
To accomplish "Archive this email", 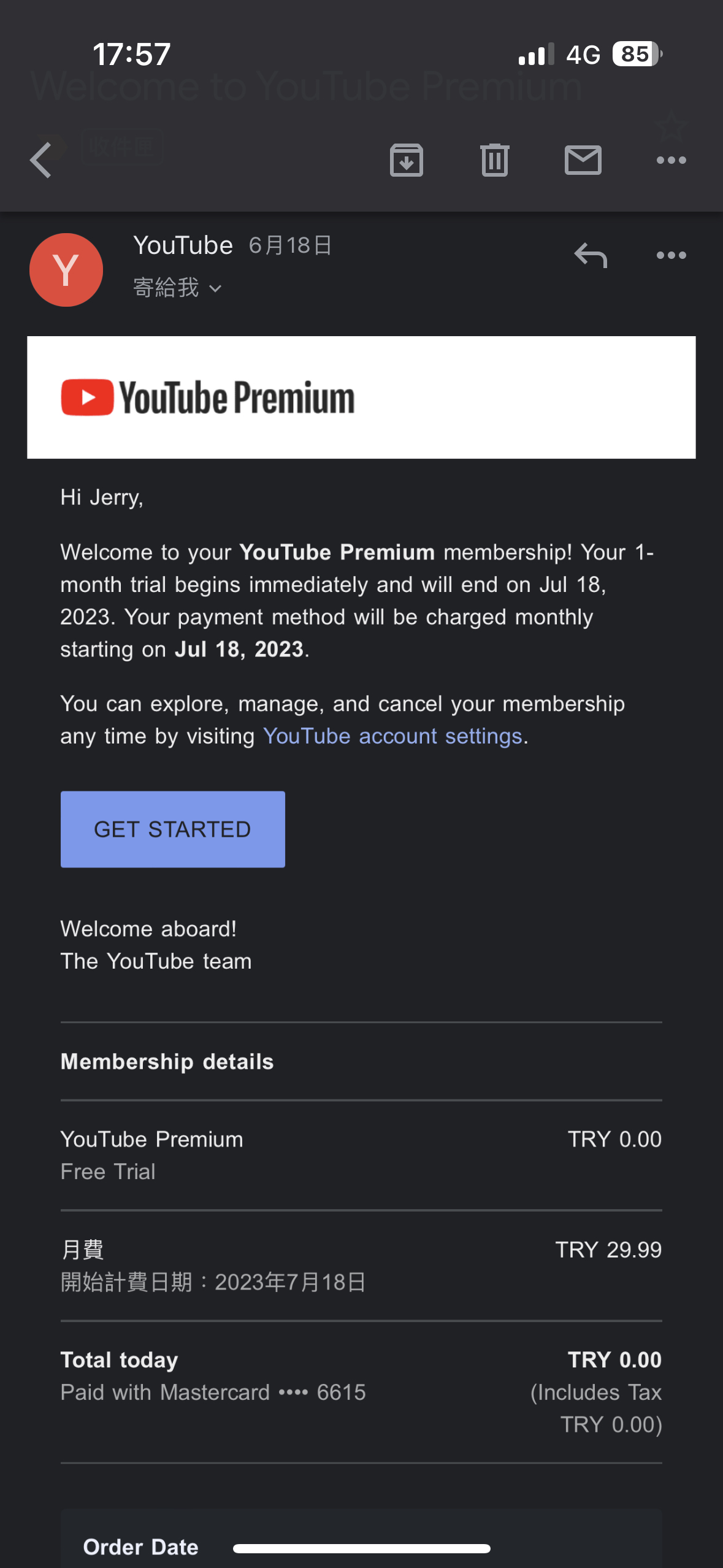I will pos(407,161).
